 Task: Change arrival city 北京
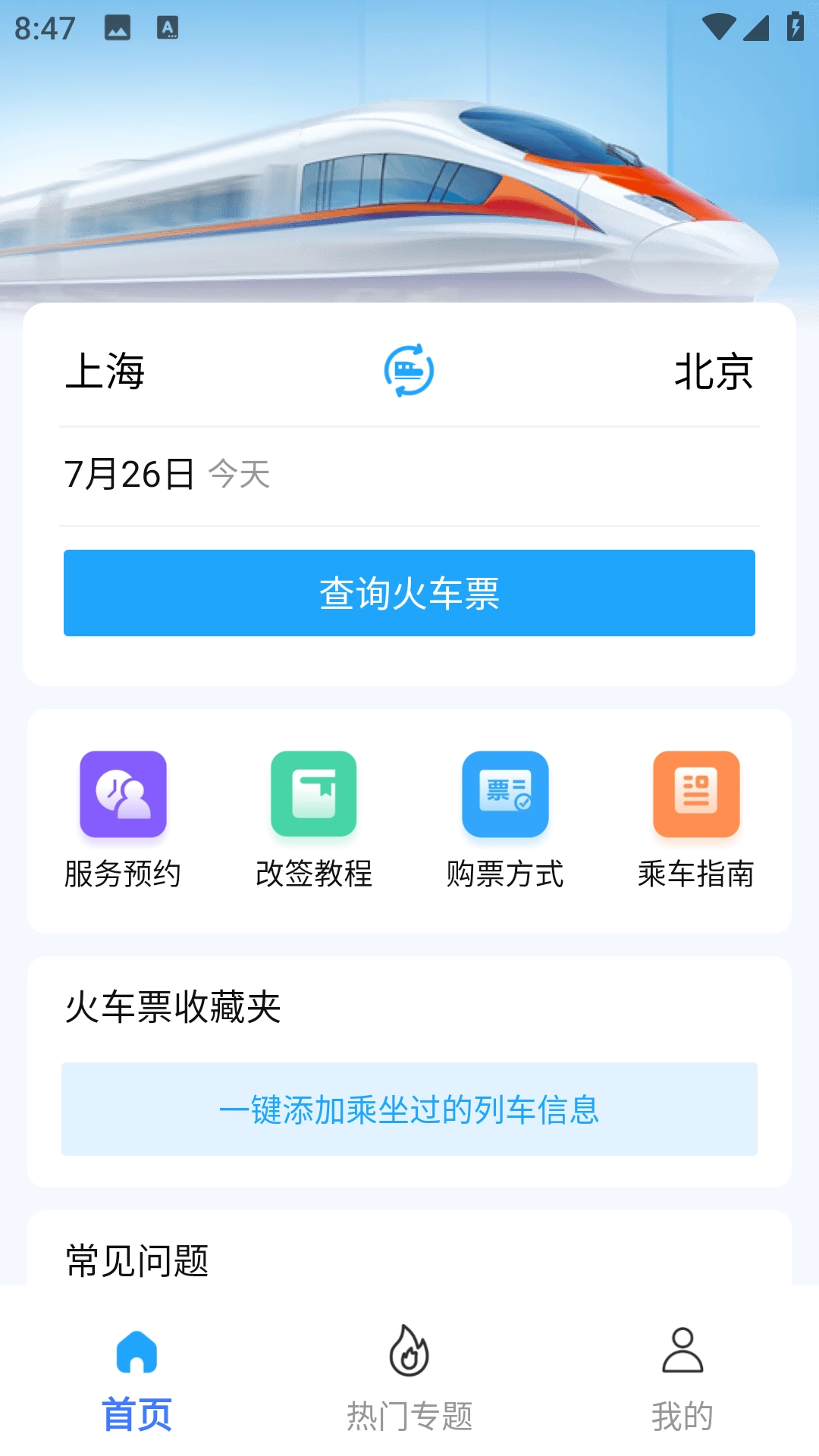713,372
